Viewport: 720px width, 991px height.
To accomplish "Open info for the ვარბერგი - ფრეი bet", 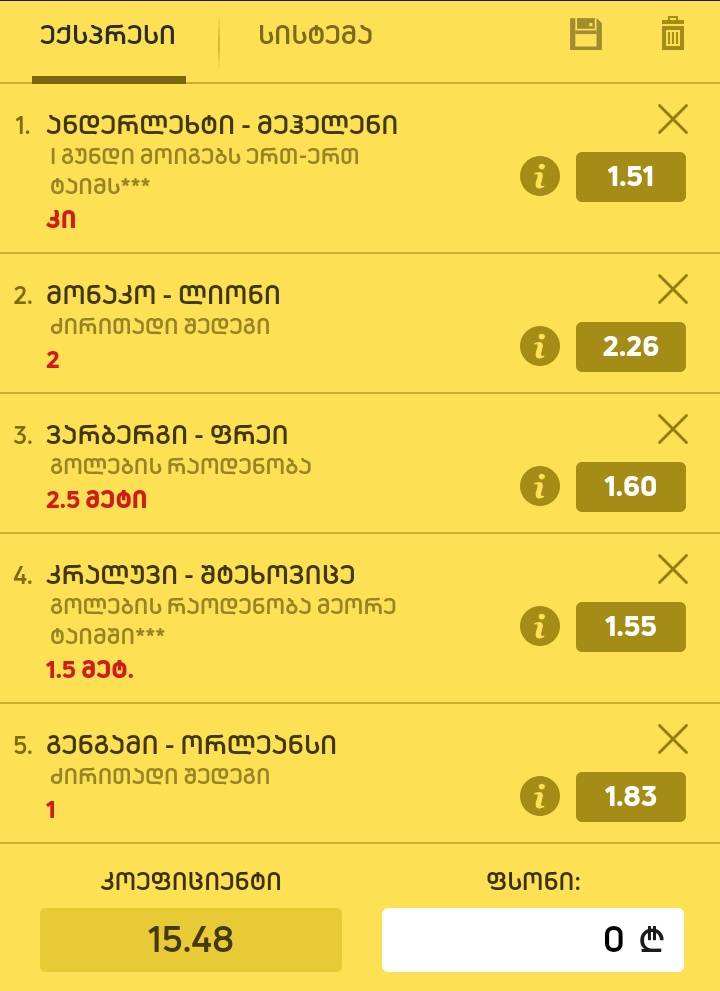I will coord(538,487).
